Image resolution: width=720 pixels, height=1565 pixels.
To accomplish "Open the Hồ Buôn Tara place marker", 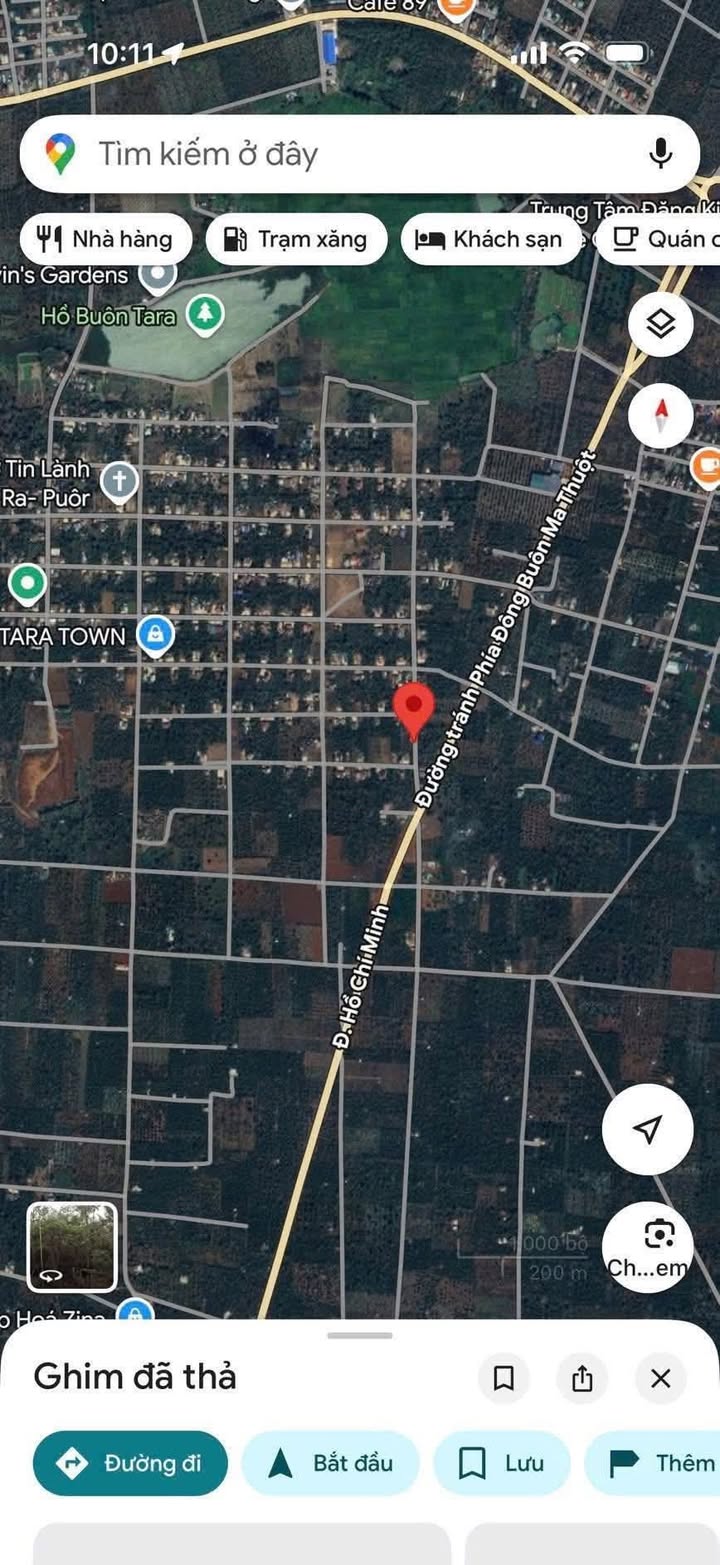I will pos(205,315).
